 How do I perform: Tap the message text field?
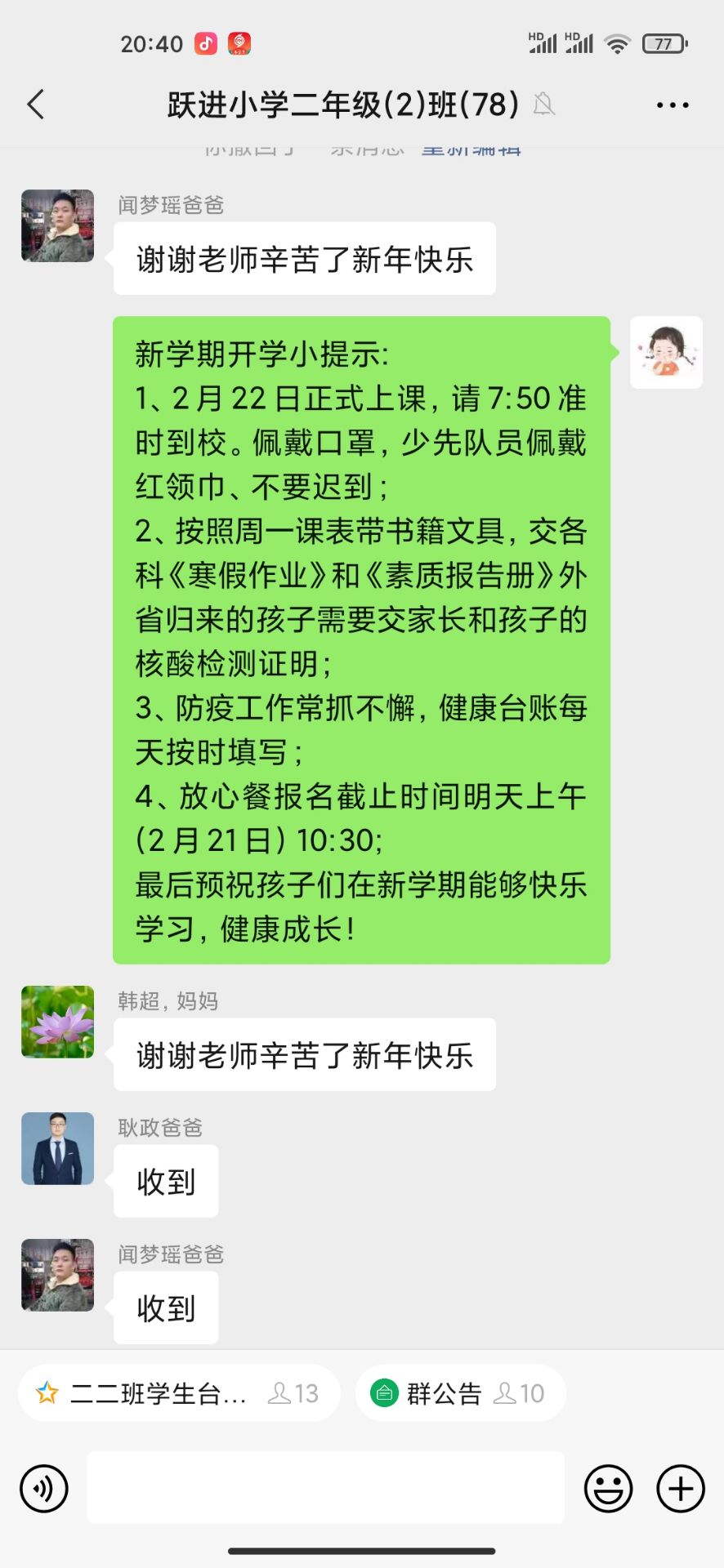[x=325, y=1488]
